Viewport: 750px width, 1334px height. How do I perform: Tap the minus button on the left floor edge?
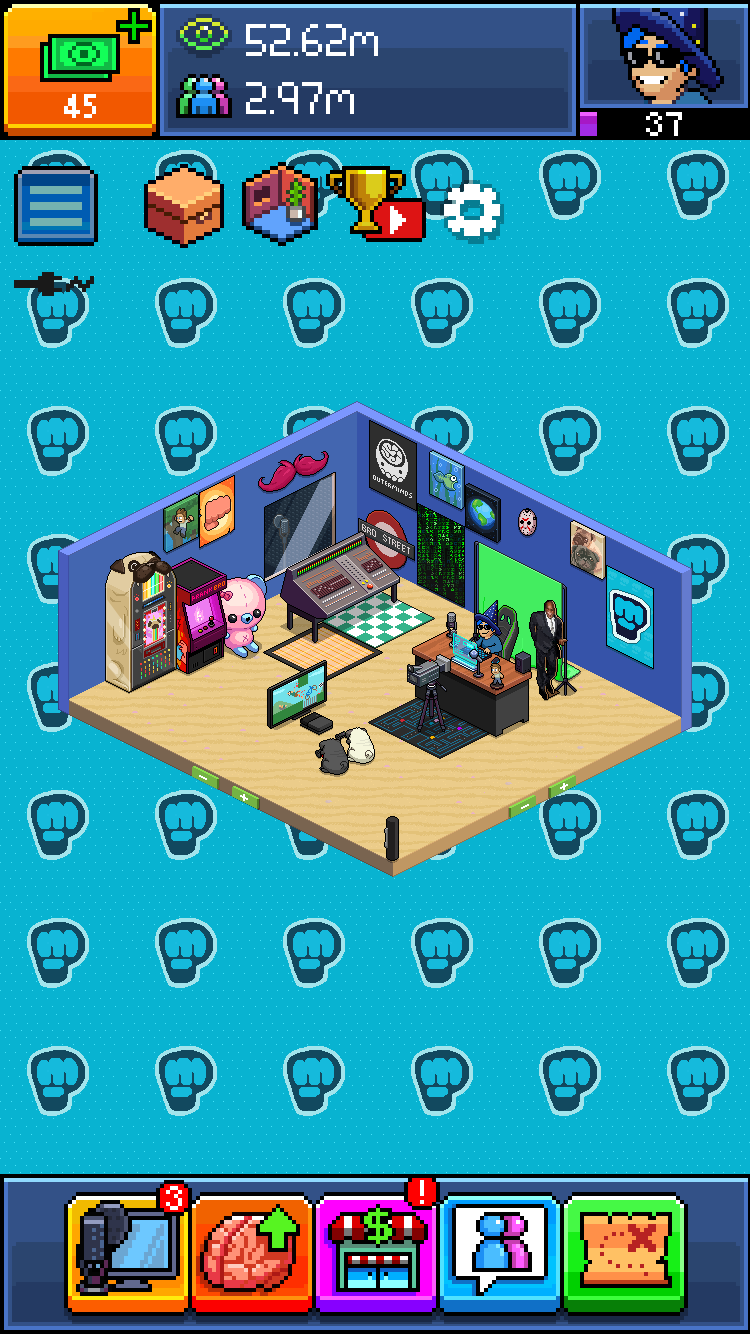(204, 774)
